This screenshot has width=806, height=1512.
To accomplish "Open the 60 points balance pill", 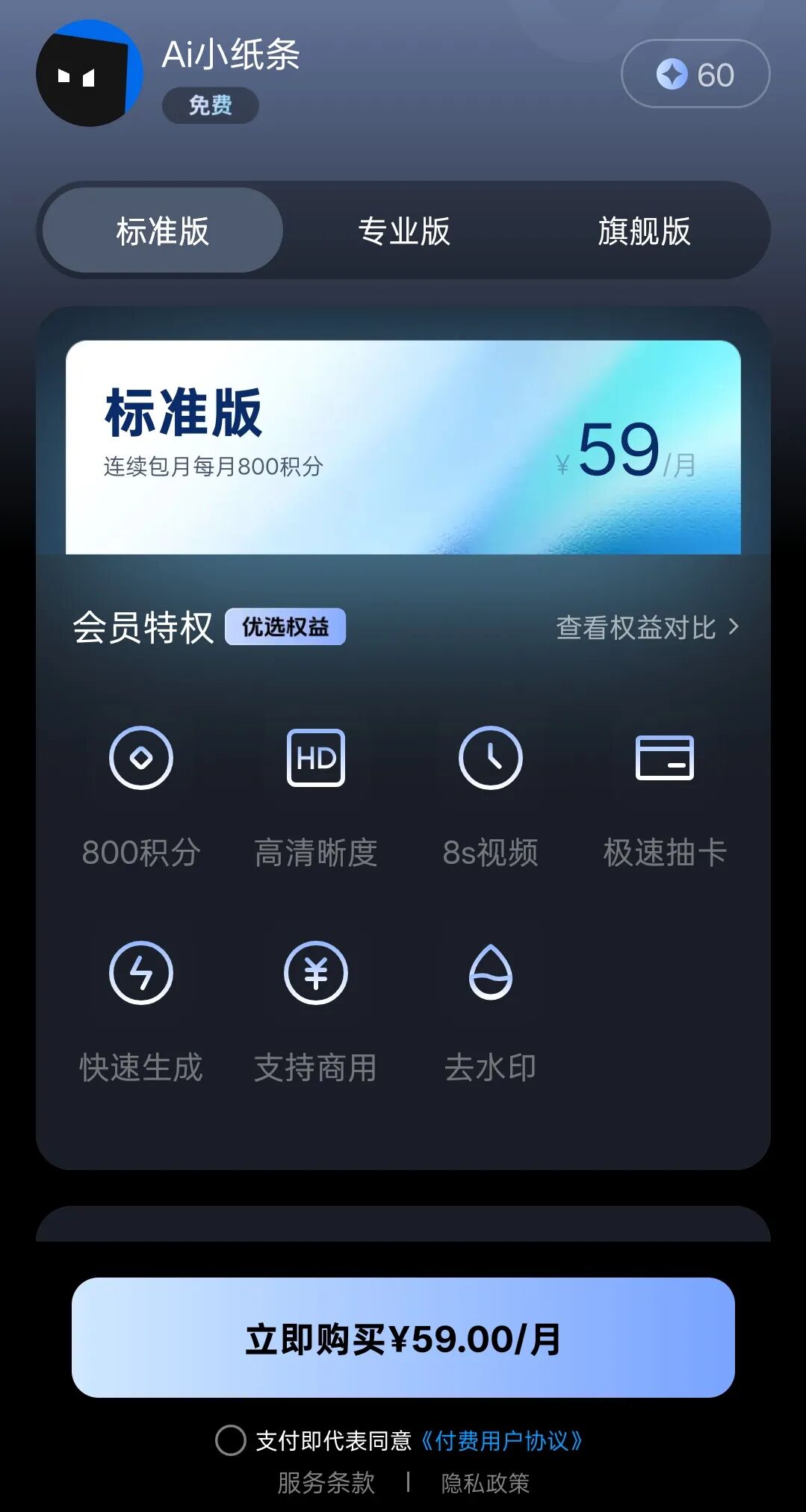I will 695,74.
